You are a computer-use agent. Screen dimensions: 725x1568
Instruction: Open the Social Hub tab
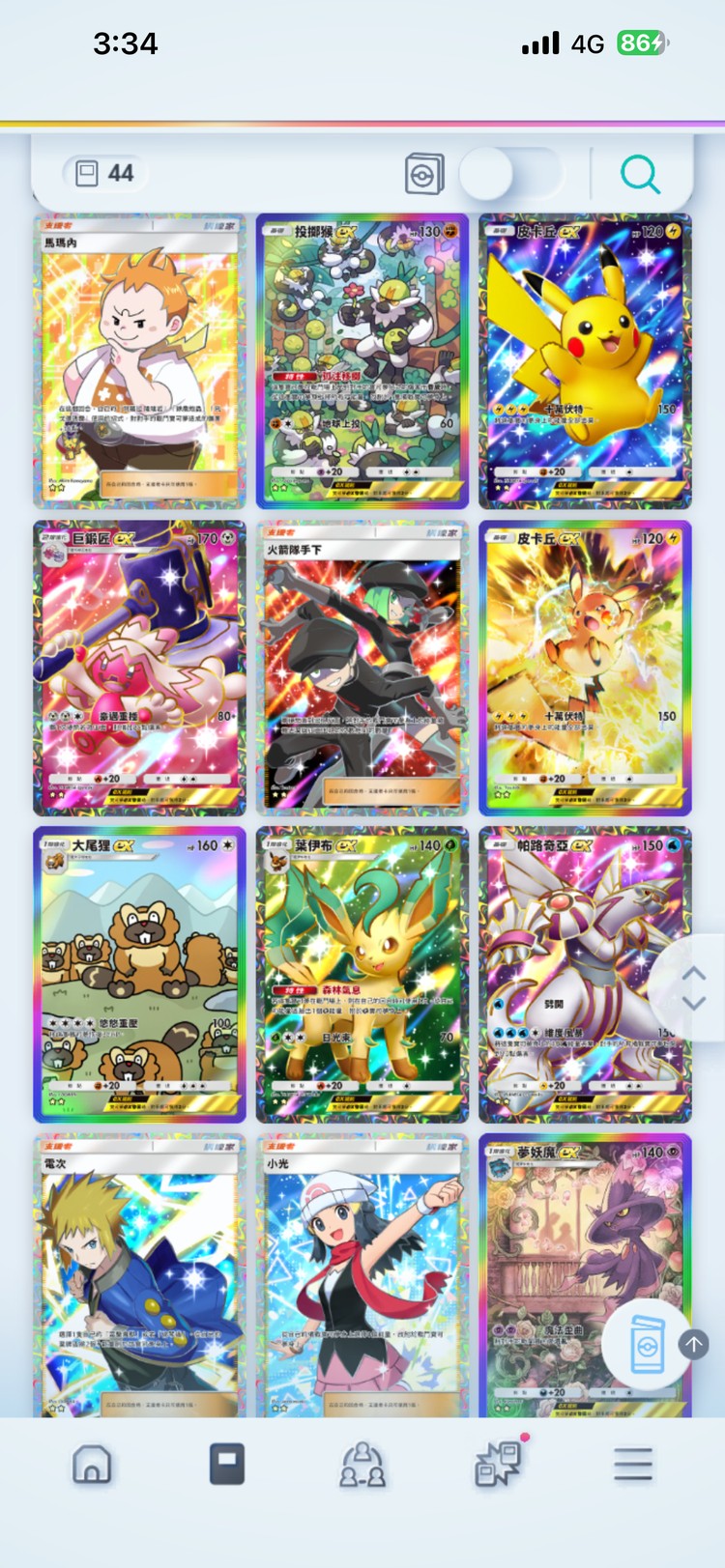click(362, 1465)
